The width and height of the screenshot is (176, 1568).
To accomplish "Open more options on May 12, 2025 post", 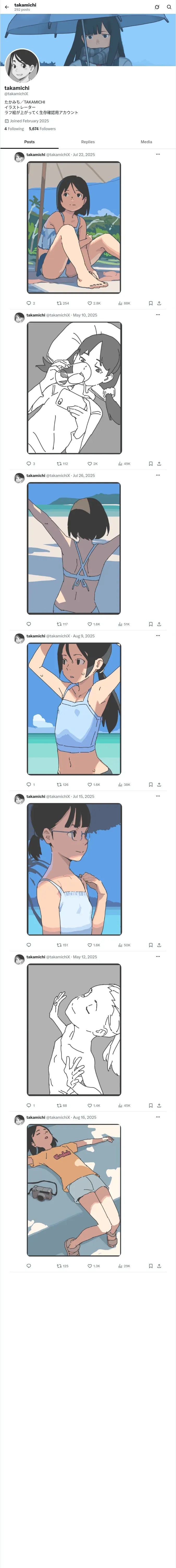I will (x=158, y=956).
